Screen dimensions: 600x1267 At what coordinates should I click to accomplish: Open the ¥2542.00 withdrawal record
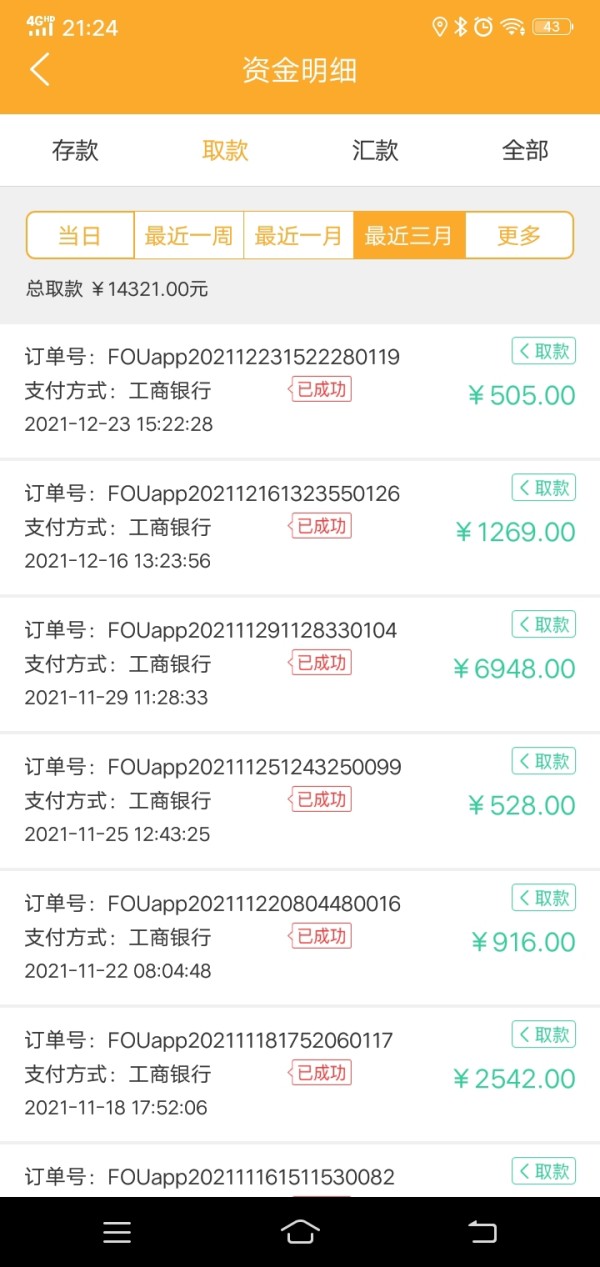tap(300, 1076)
